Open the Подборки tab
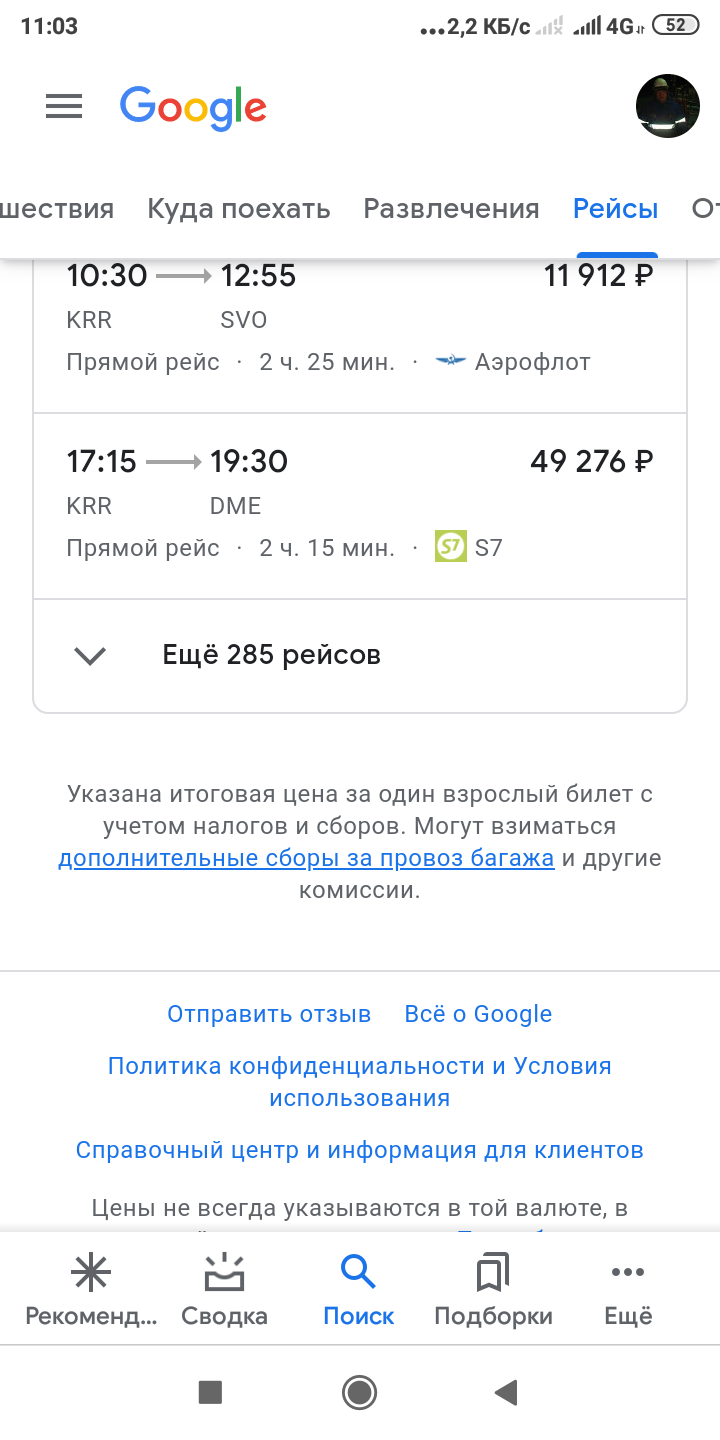720x1440 pixels. click(x=493, y=1290)
